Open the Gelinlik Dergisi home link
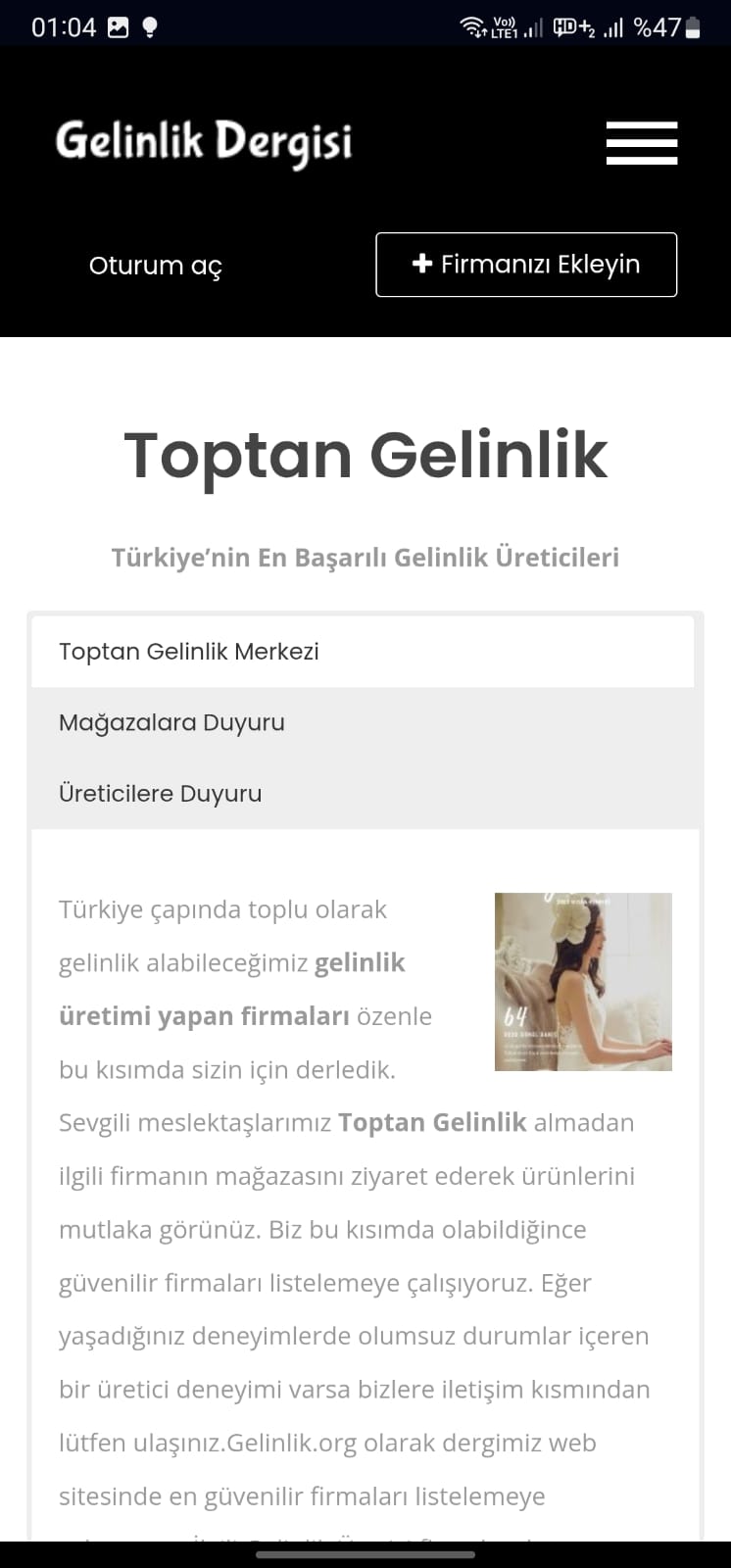This screenshot has width=731, height=1568. pos(204,143)
